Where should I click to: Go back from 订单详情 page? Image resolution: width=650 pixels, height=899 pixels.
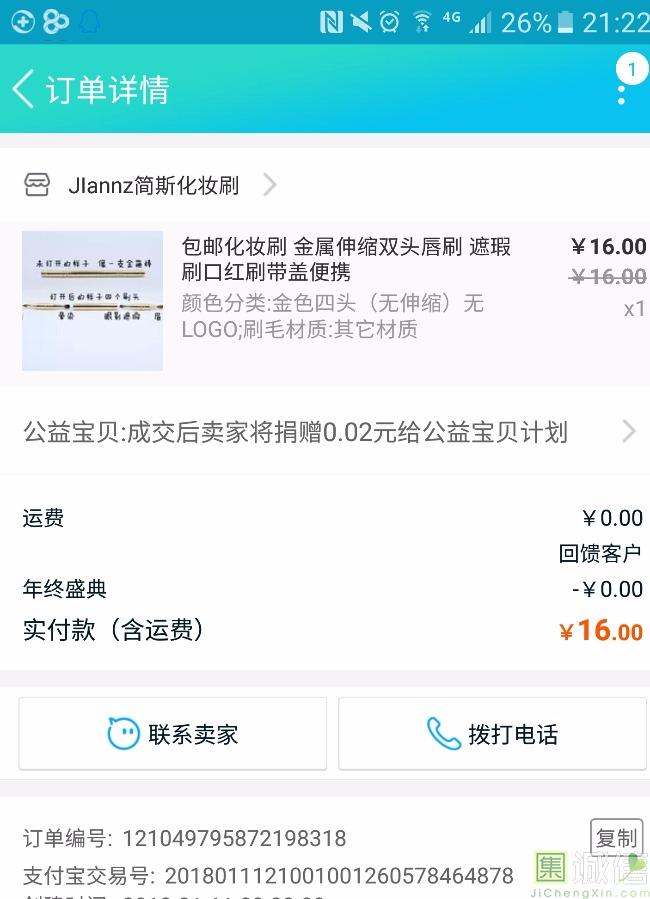24,89
